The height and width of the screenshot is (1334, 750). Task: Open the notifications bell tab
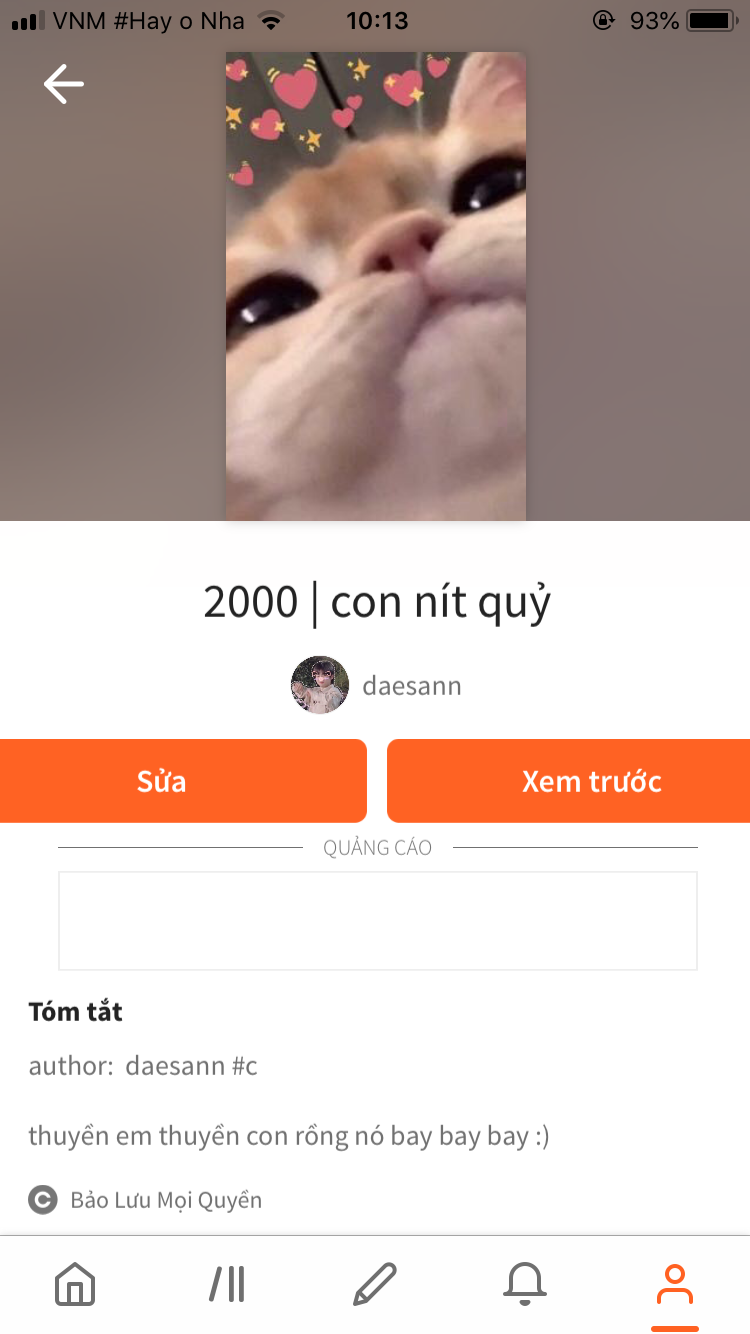click(x=525, y=1283)
